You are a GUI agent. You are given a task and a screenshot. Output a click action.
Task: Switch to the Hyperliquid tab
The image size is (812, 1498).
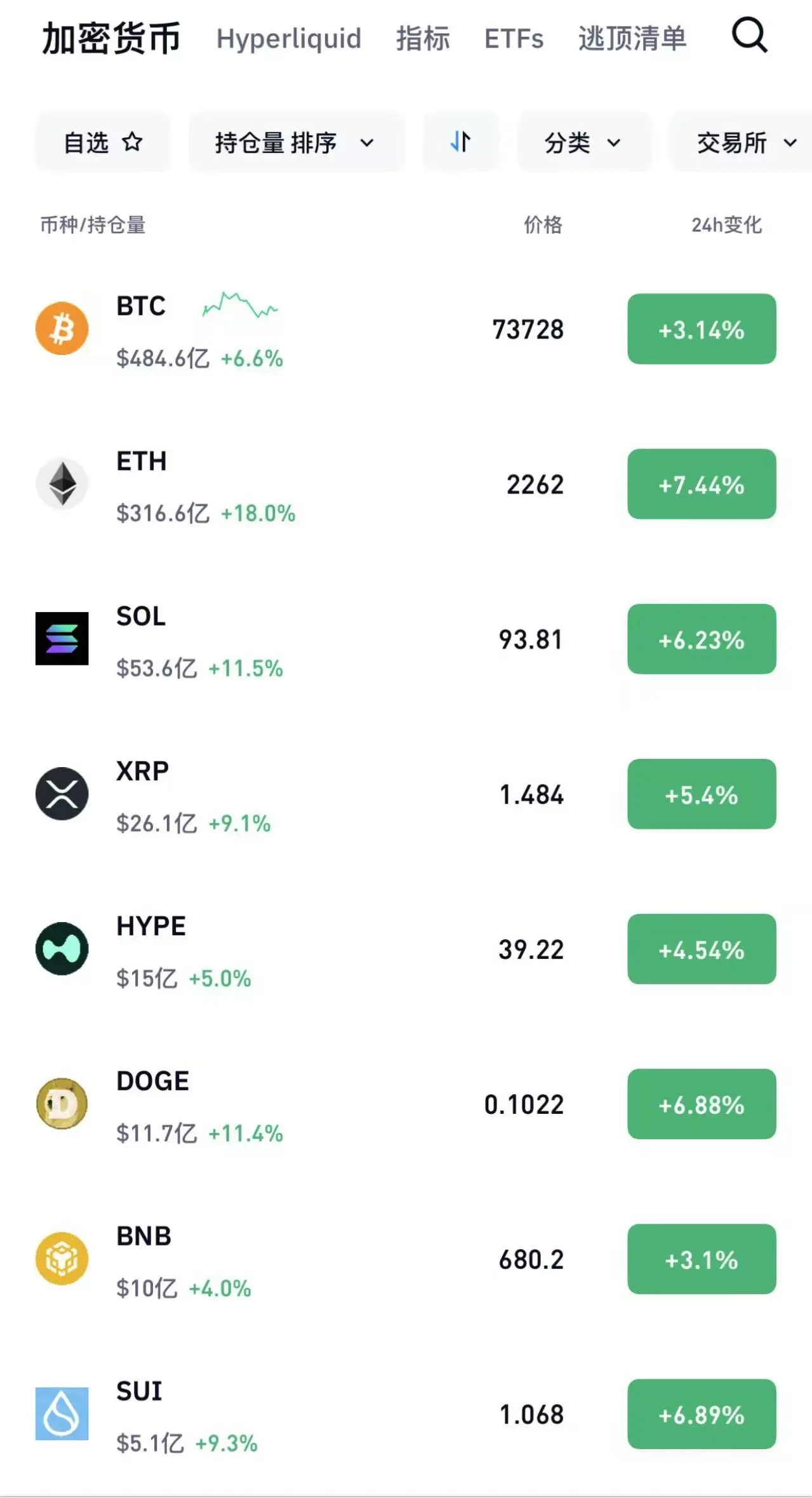pyautogui.click(x=289, y=38)
